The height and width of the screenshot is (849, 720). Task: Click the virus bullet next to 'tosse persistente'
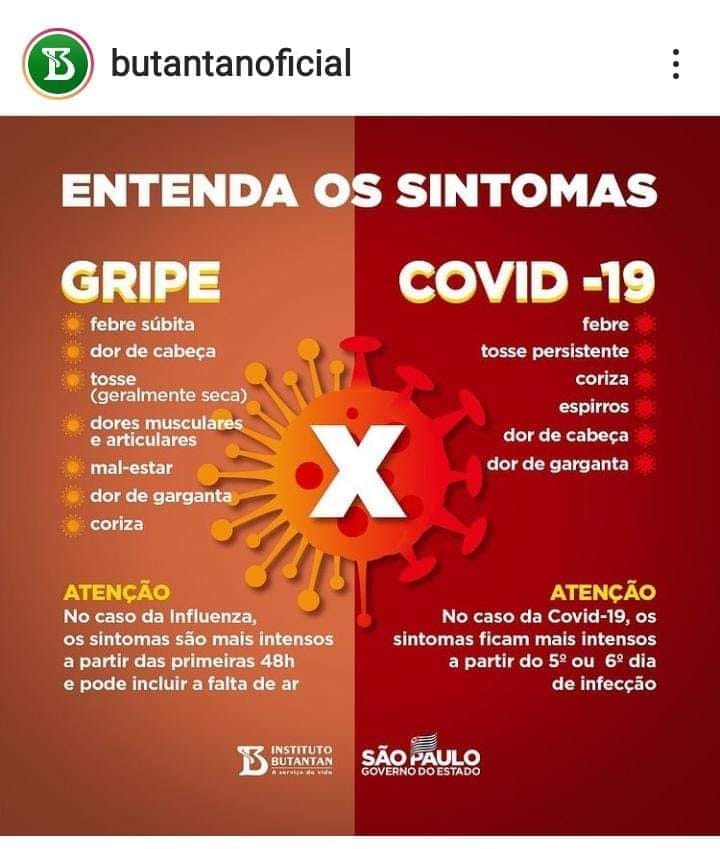tap(647, 352)
